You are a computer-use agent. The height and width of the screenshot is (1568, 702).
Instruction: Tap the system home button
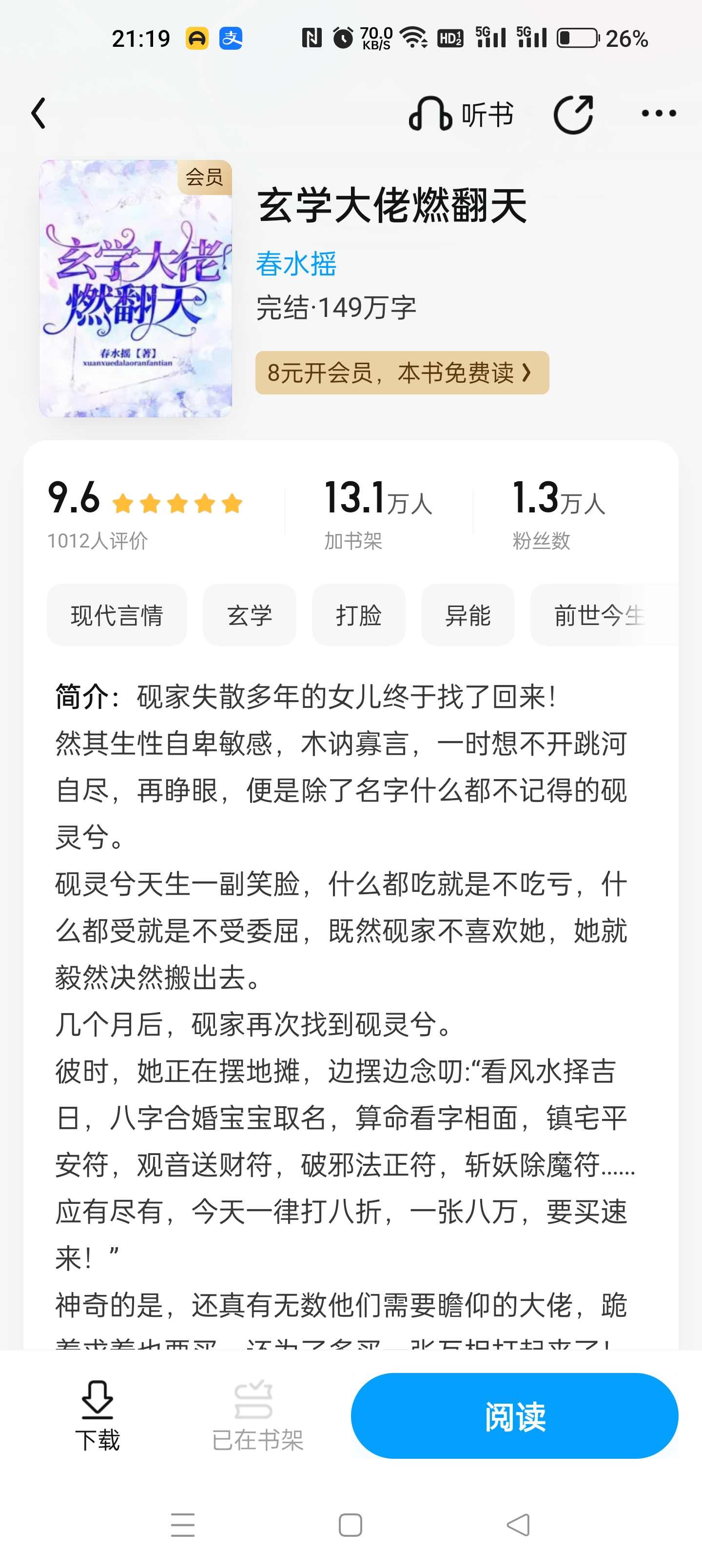[x=350, y=1526]
